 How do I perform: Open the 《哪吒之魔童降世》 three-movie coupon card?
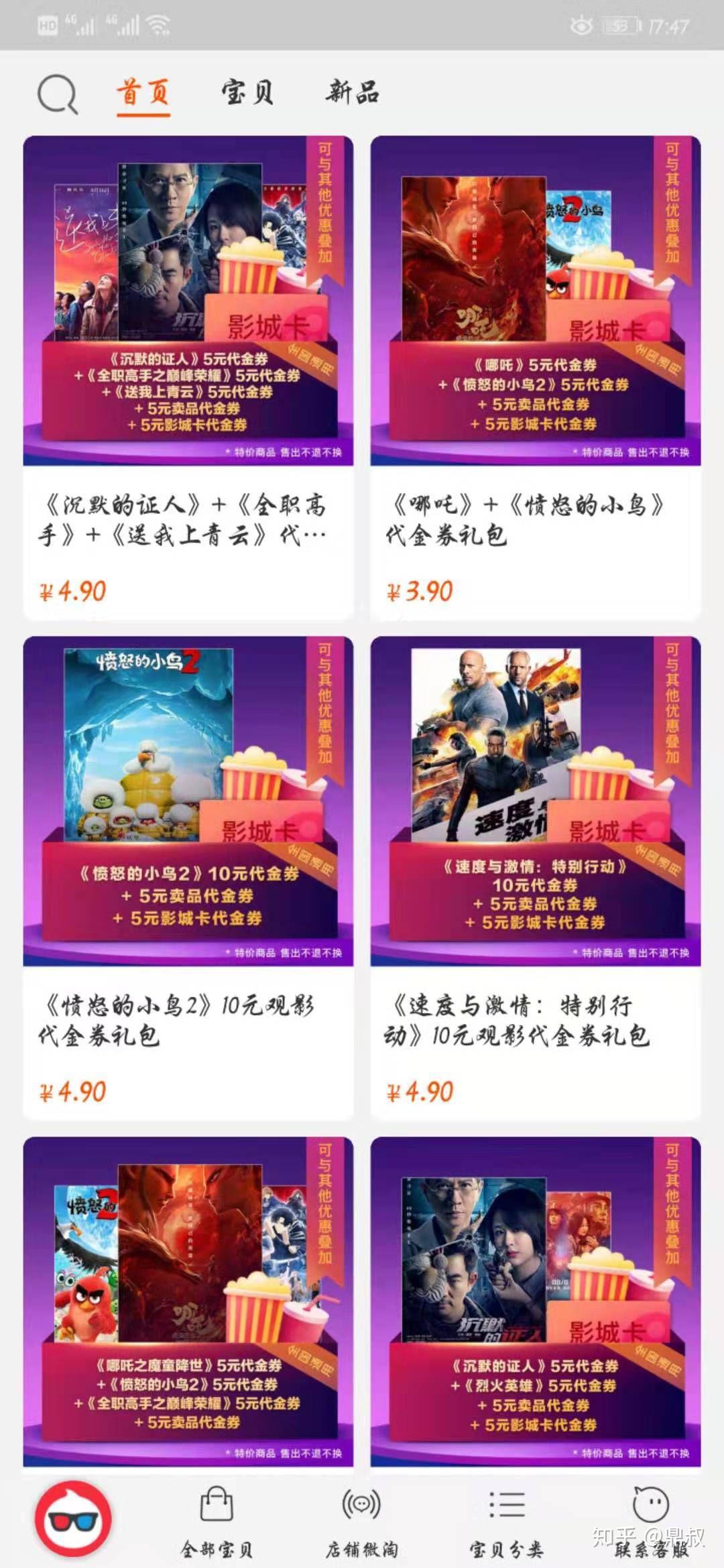(x=188, y=1302)
